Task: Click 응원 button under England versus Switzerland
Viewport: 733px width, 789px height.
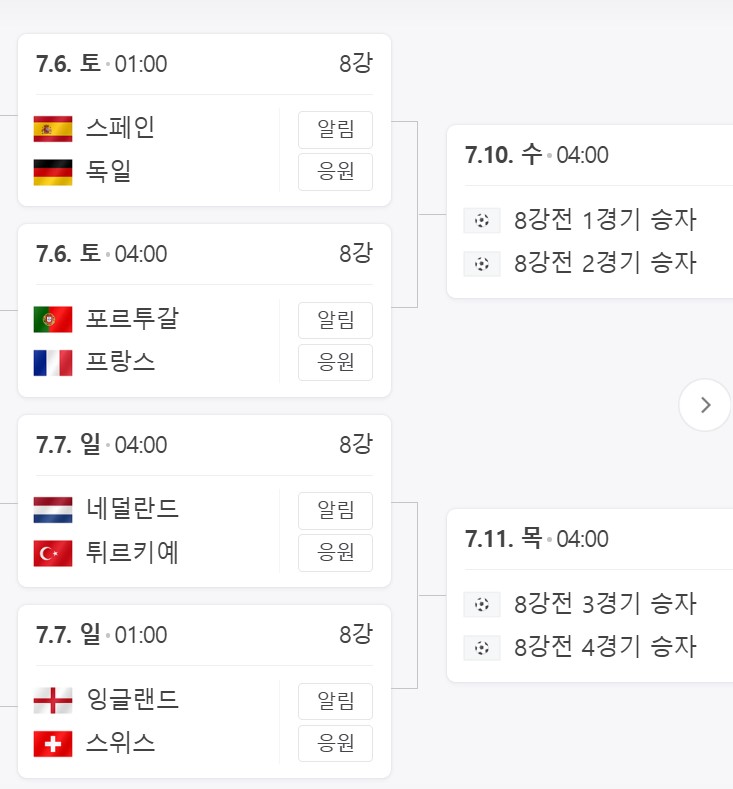Action: 336,742
